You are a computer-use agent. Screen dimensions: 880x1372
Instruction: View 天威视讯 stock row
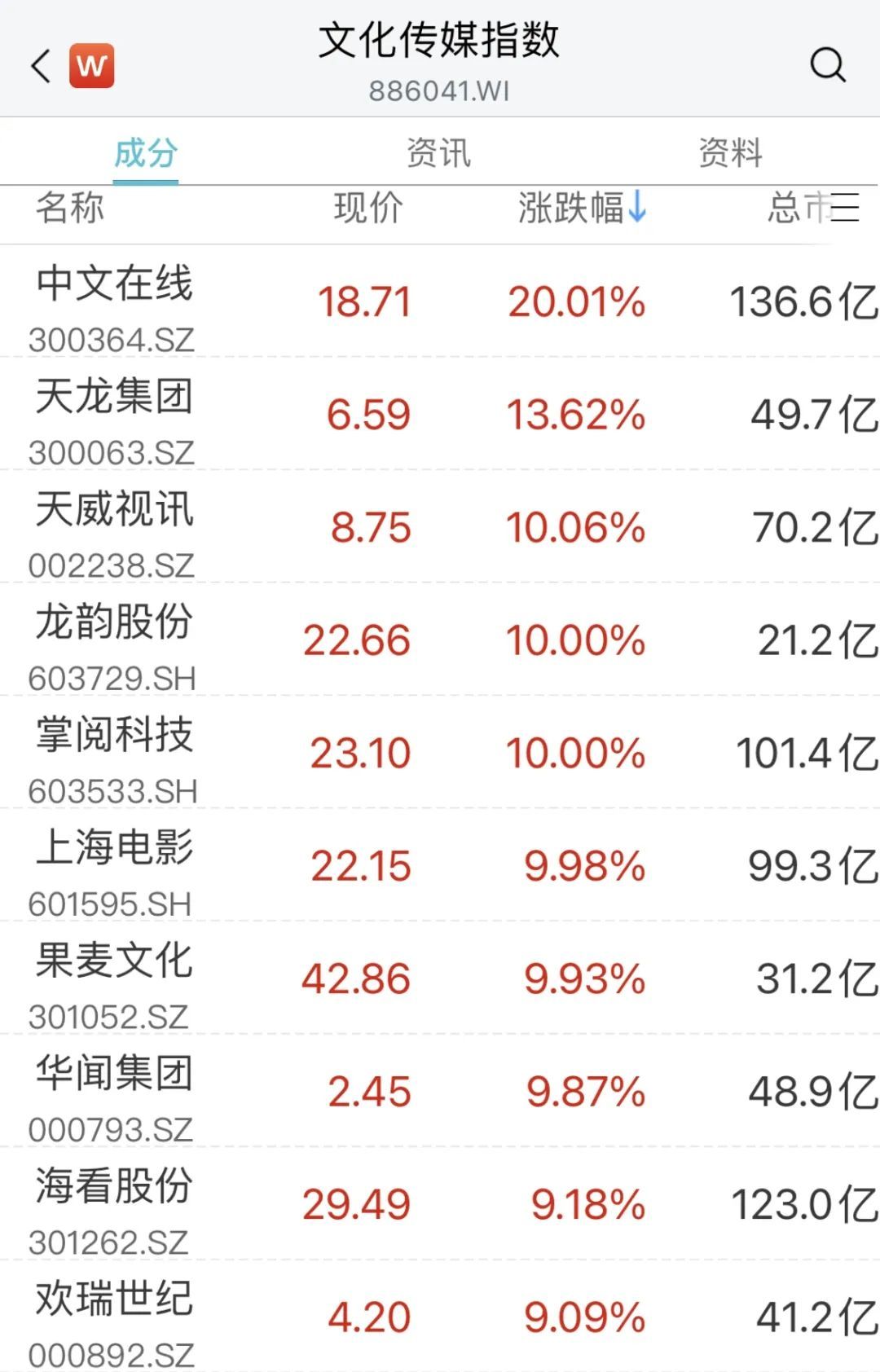(114, 527)
